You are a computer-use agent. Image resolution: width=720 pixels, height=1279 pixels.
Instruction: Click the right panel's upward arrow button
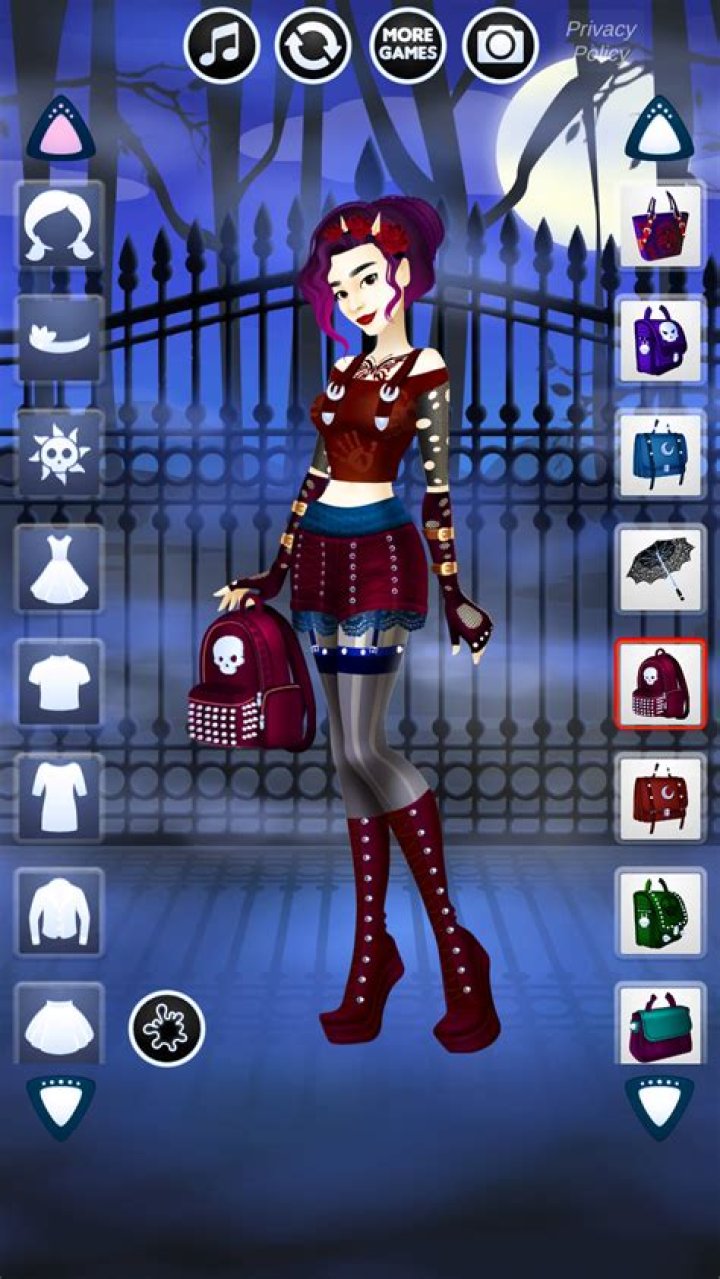658,127
